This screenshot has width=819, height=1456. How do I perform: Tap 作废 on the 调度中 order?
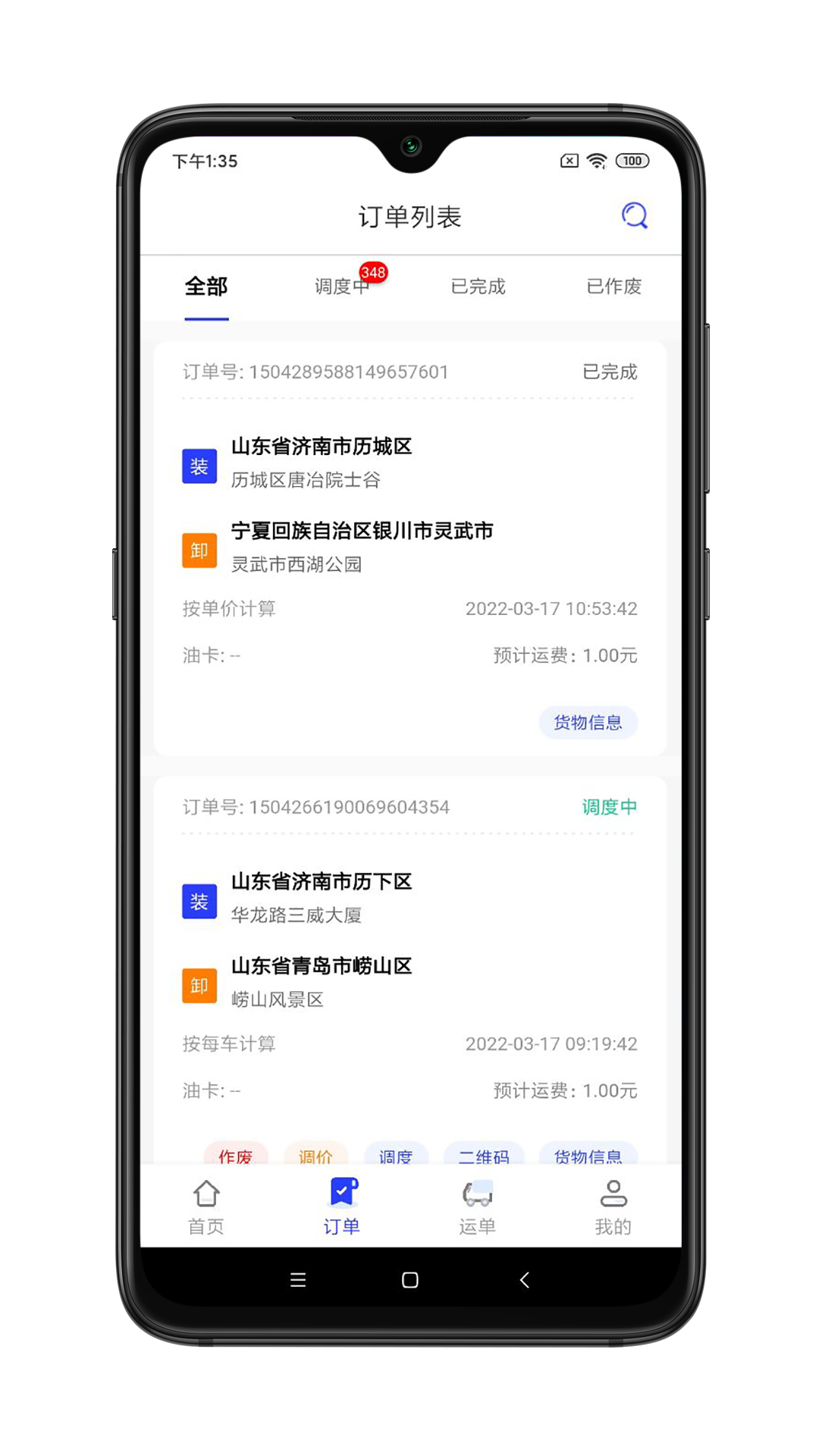click(235, 1154)
